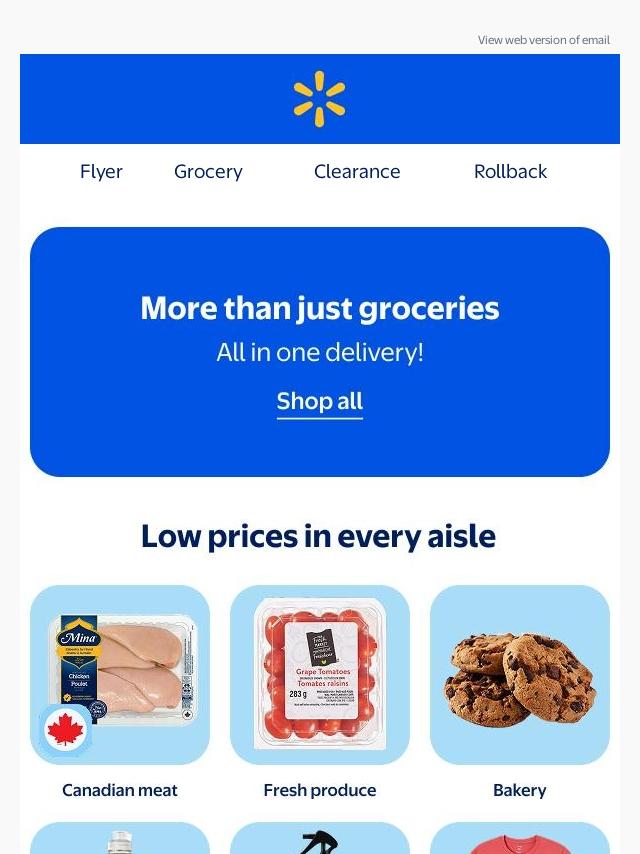This screenshot has height=854, width=640.
Task: Open the Flyer link
Action: [x=101, y=172]
